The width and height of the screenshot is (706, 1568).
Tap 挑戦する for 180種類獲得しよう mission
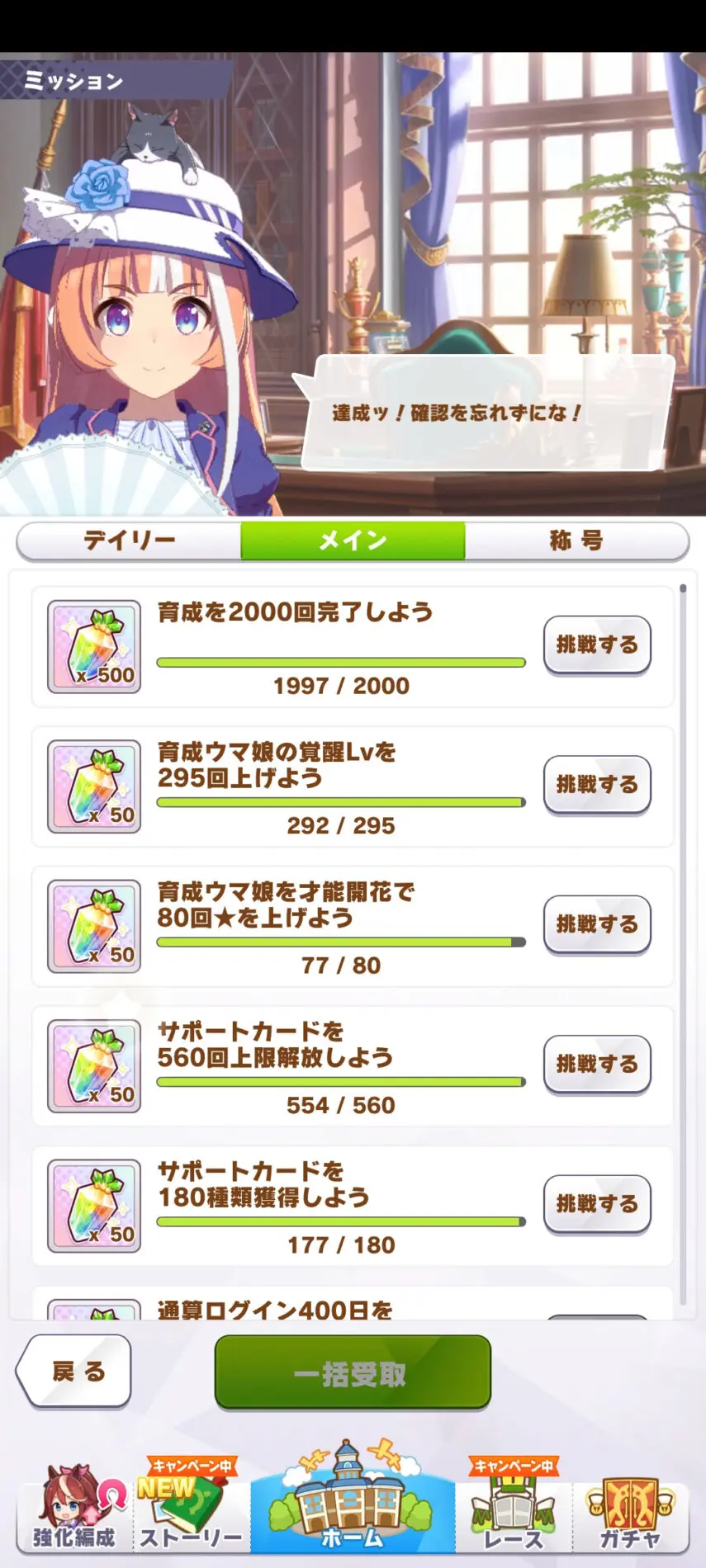click(597, 1205)
